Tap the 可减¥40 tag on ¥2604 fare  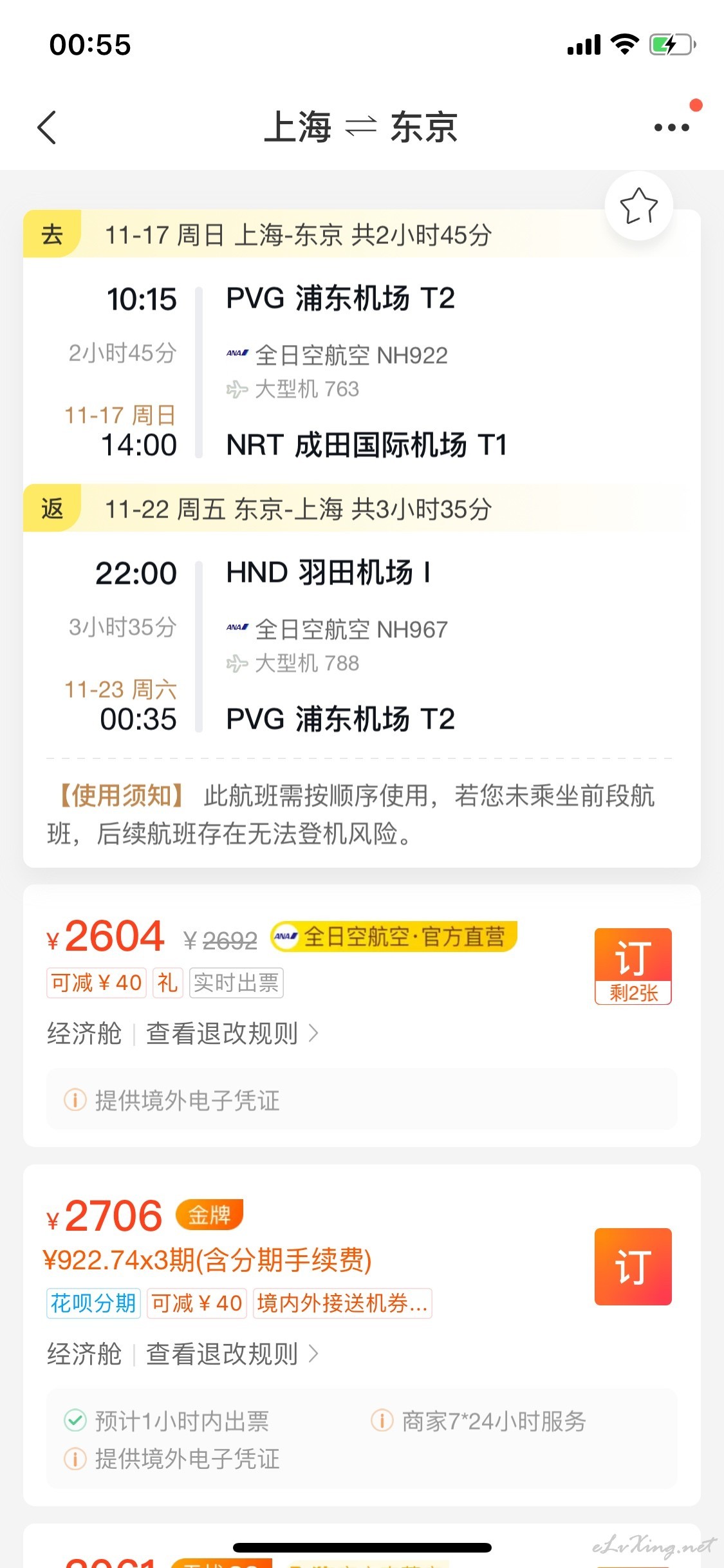click(x=97, y=983)
